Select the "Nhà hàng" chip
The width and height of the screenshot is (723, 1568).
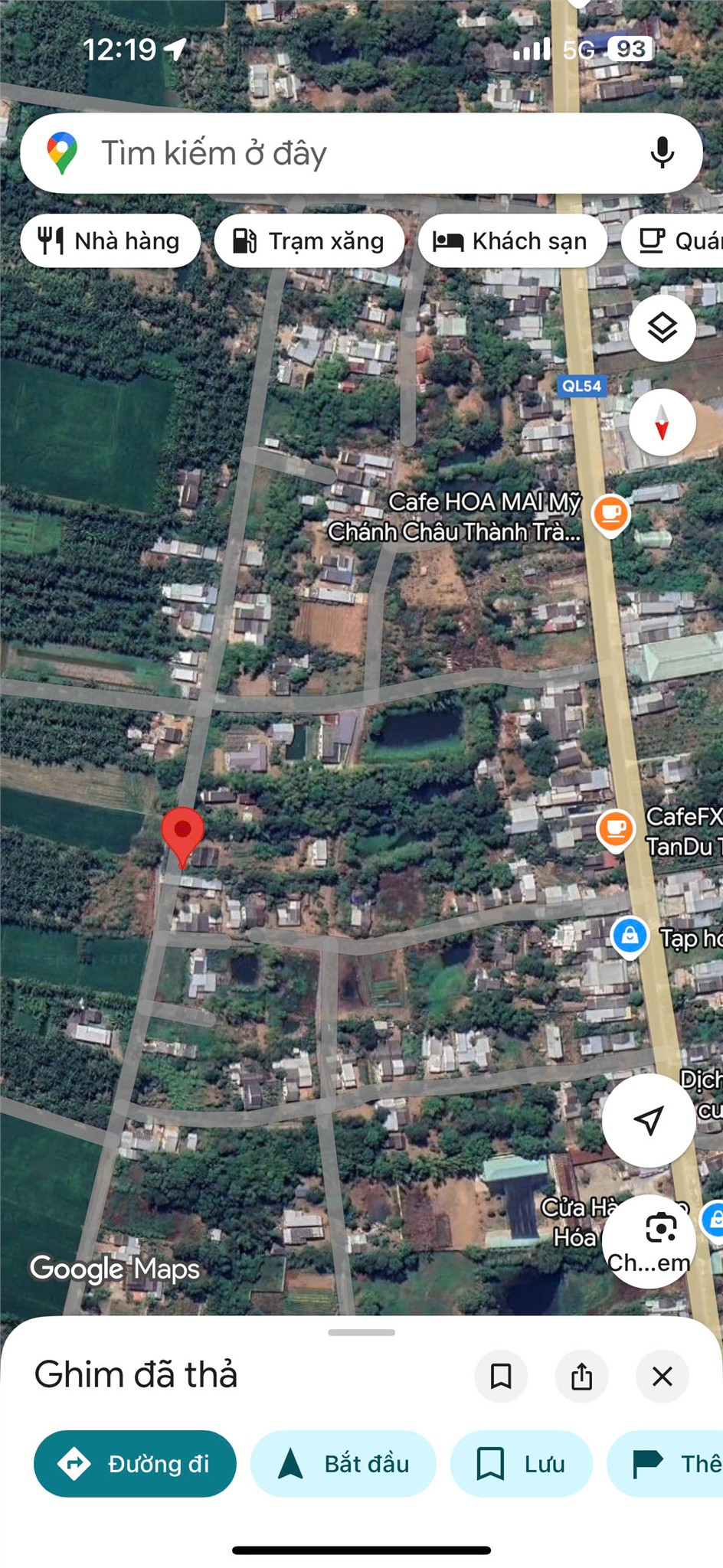[110, 241]
